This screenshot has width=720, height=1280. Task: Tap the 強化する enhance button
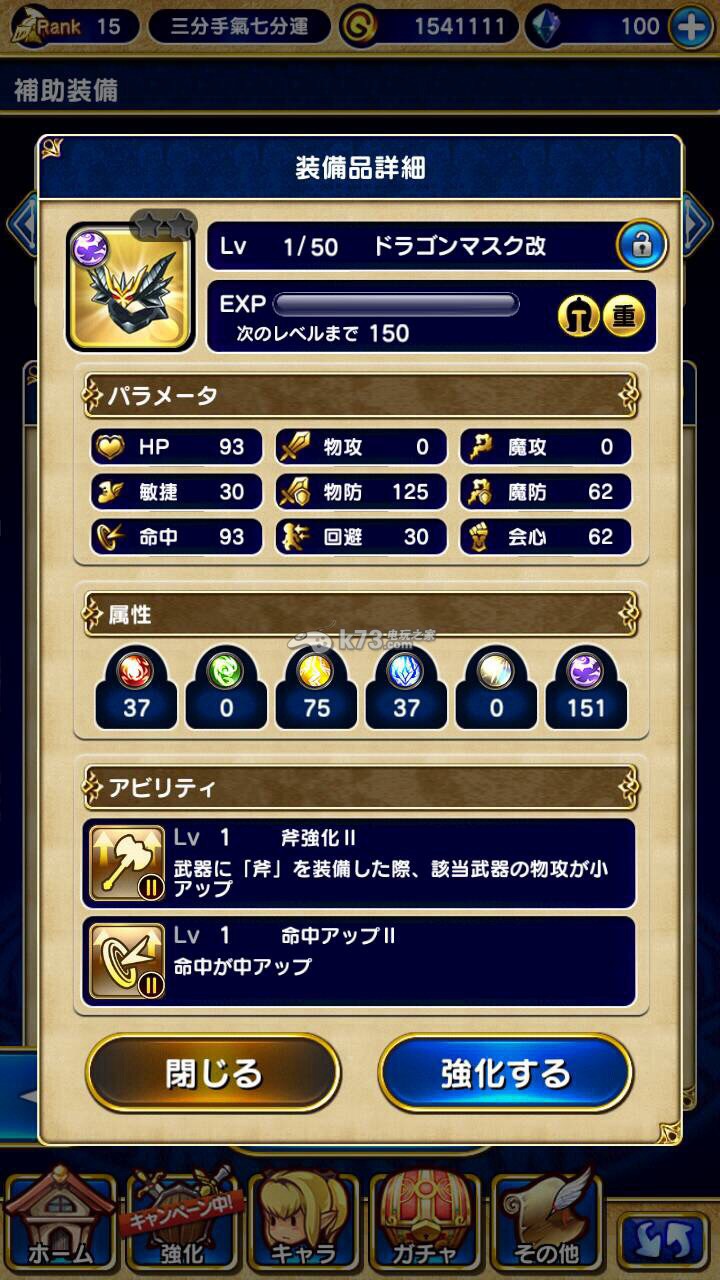click(x=506, y=1073)
